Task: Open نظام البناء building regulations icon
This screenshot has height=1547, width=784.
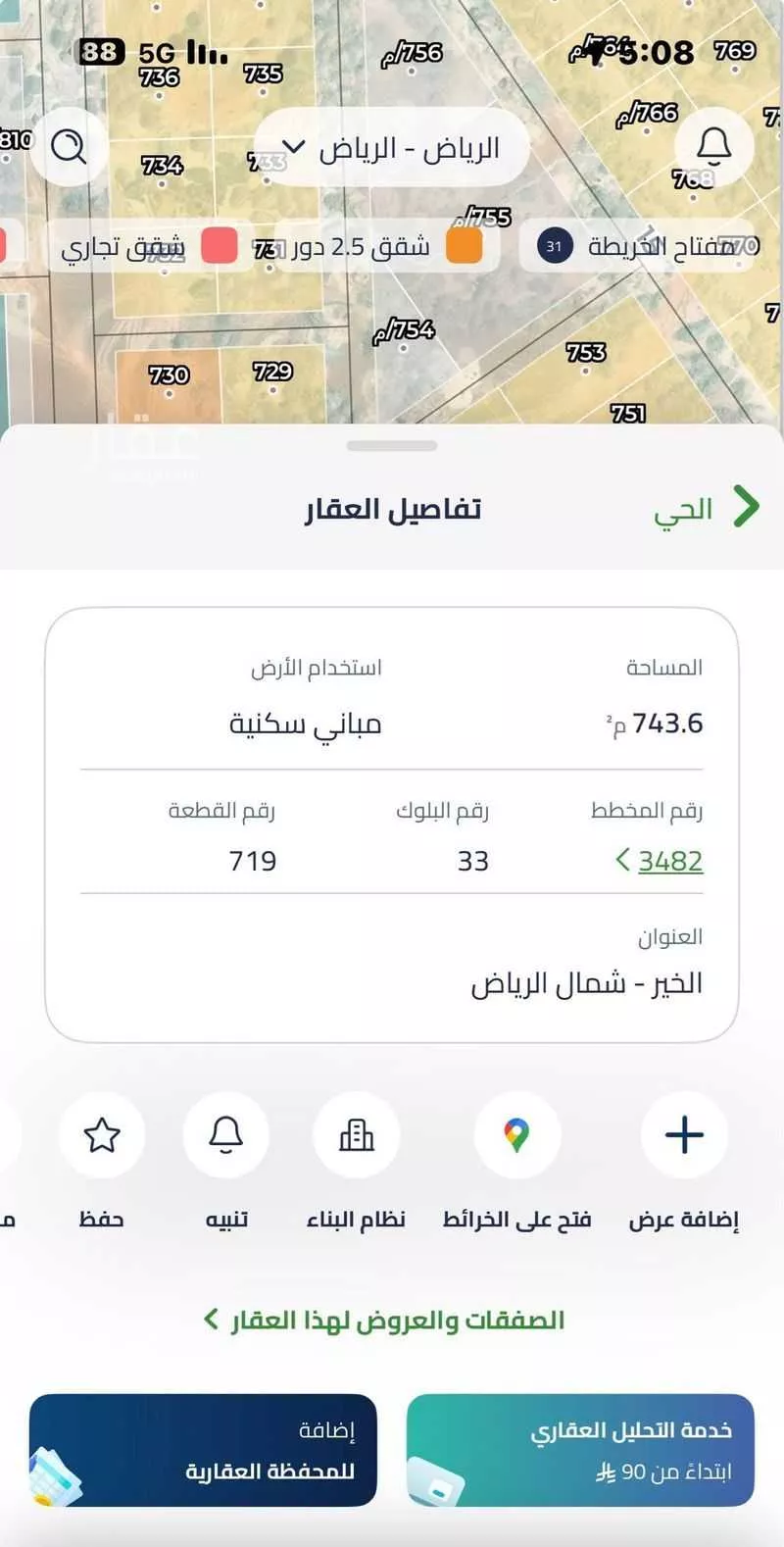Action: [x=357, y=1134]
